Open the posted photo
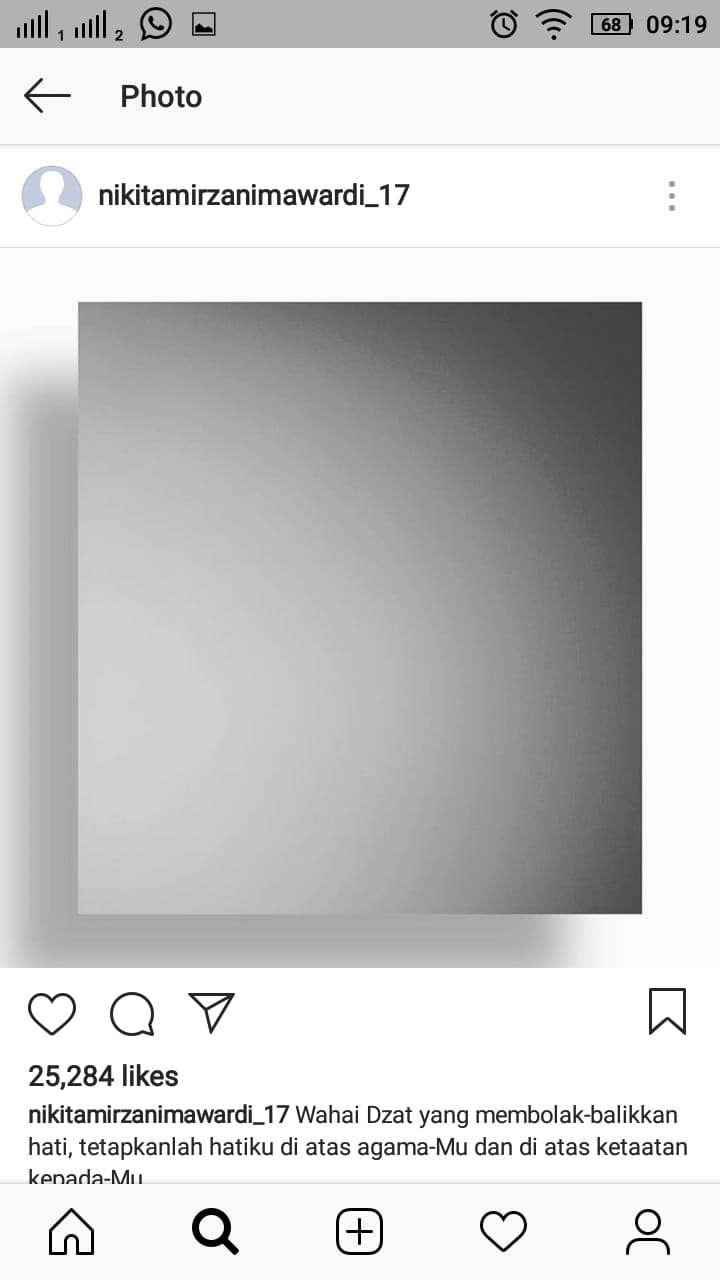This screenshot has height=1280, width=720. coord(360,607)
